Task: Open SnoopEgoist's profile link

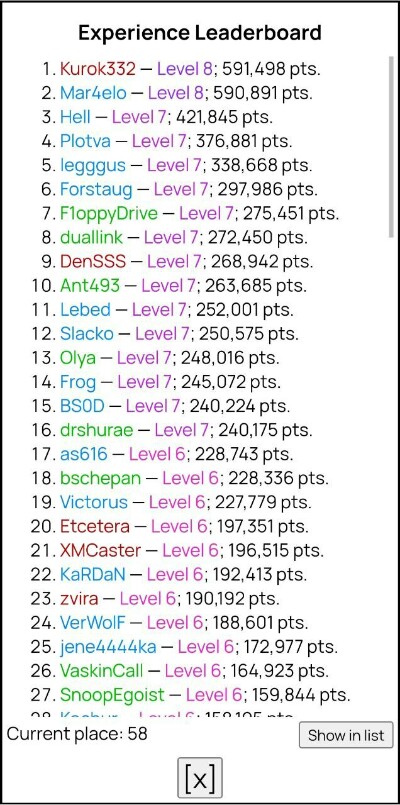Action: point(112,695)
